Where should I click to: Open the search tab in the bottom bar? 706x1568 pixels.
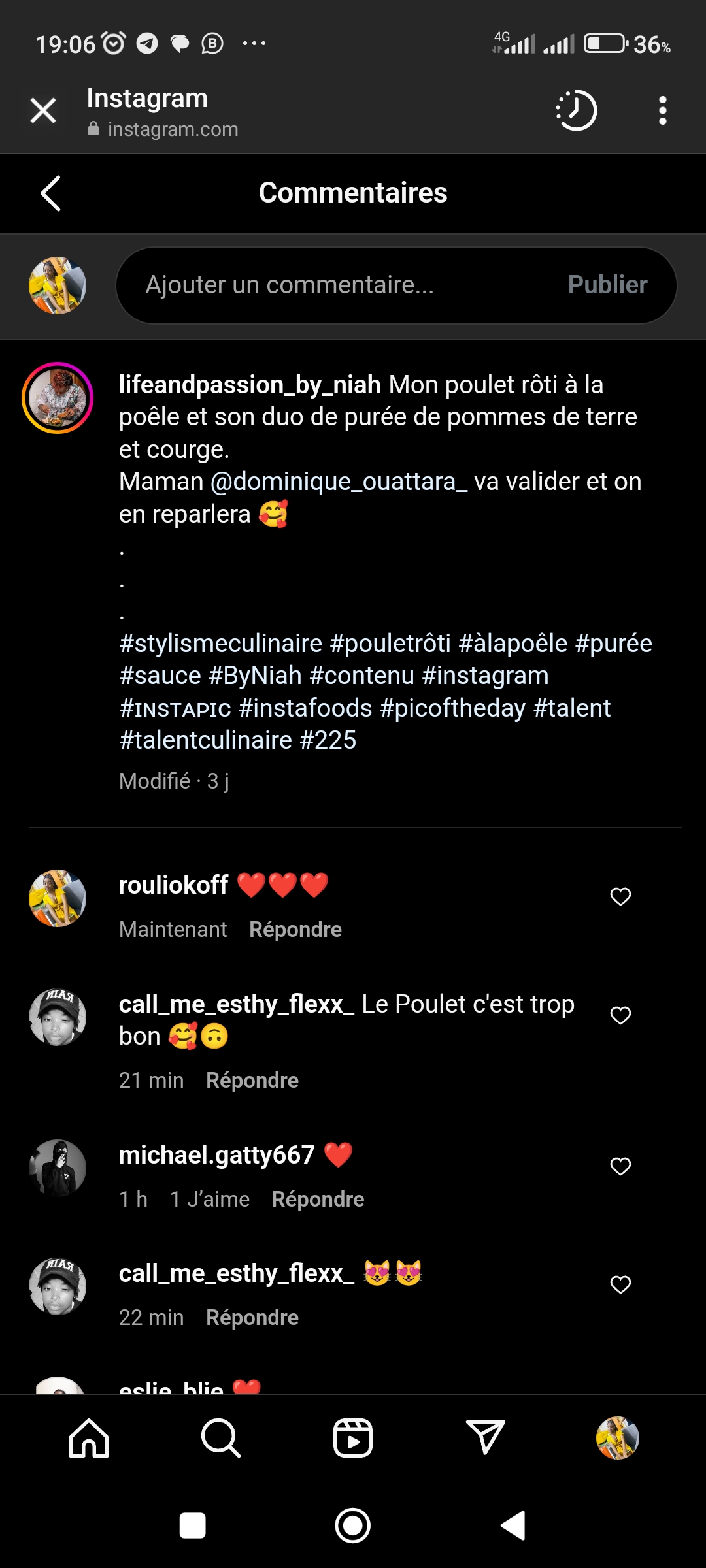[221, 1438]
